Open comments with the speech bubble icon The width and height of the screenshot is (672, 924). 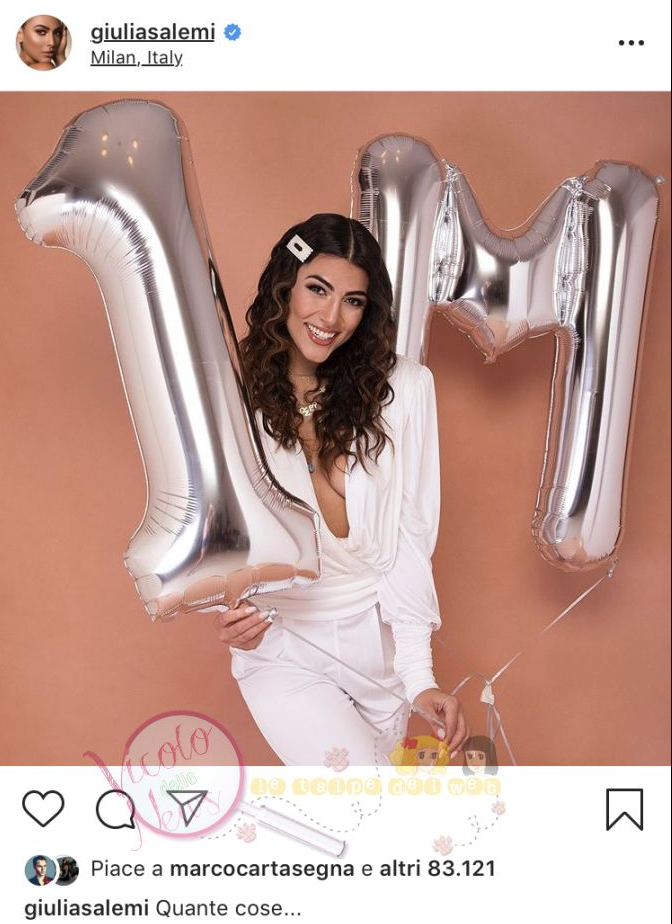coord(115,809)
